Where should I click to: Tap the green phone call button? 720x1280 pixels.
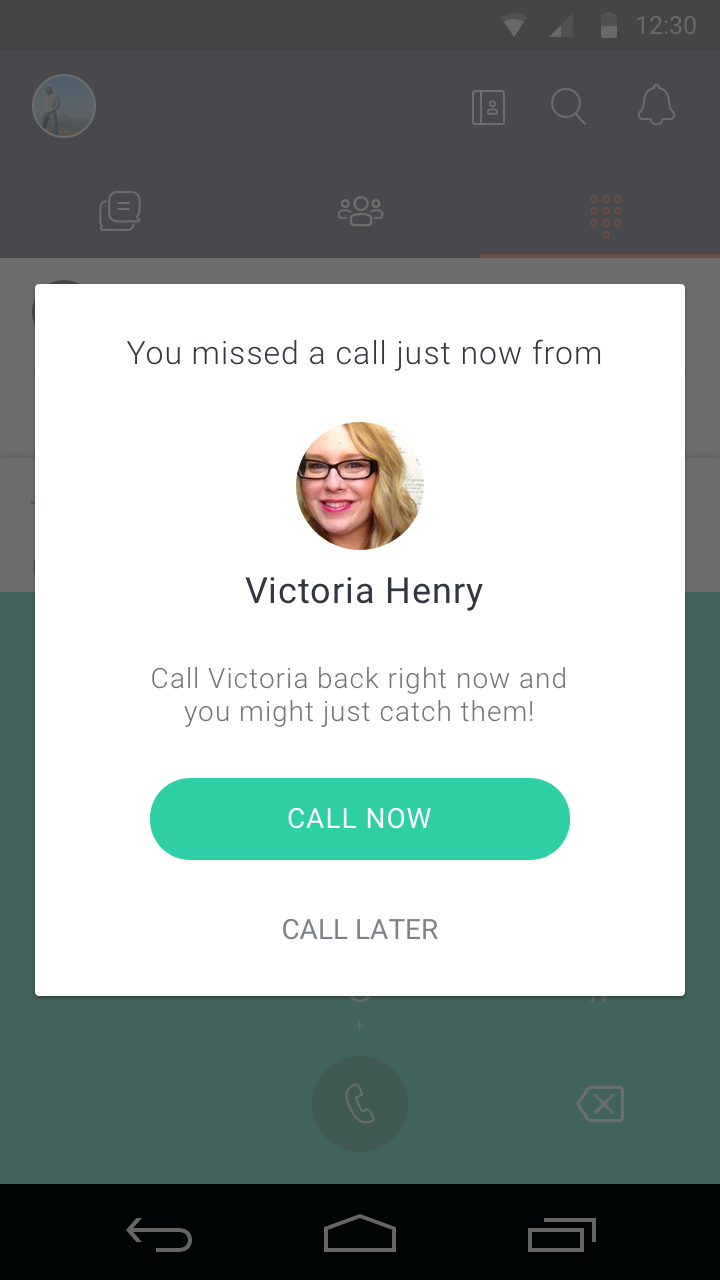[360, 1104]
